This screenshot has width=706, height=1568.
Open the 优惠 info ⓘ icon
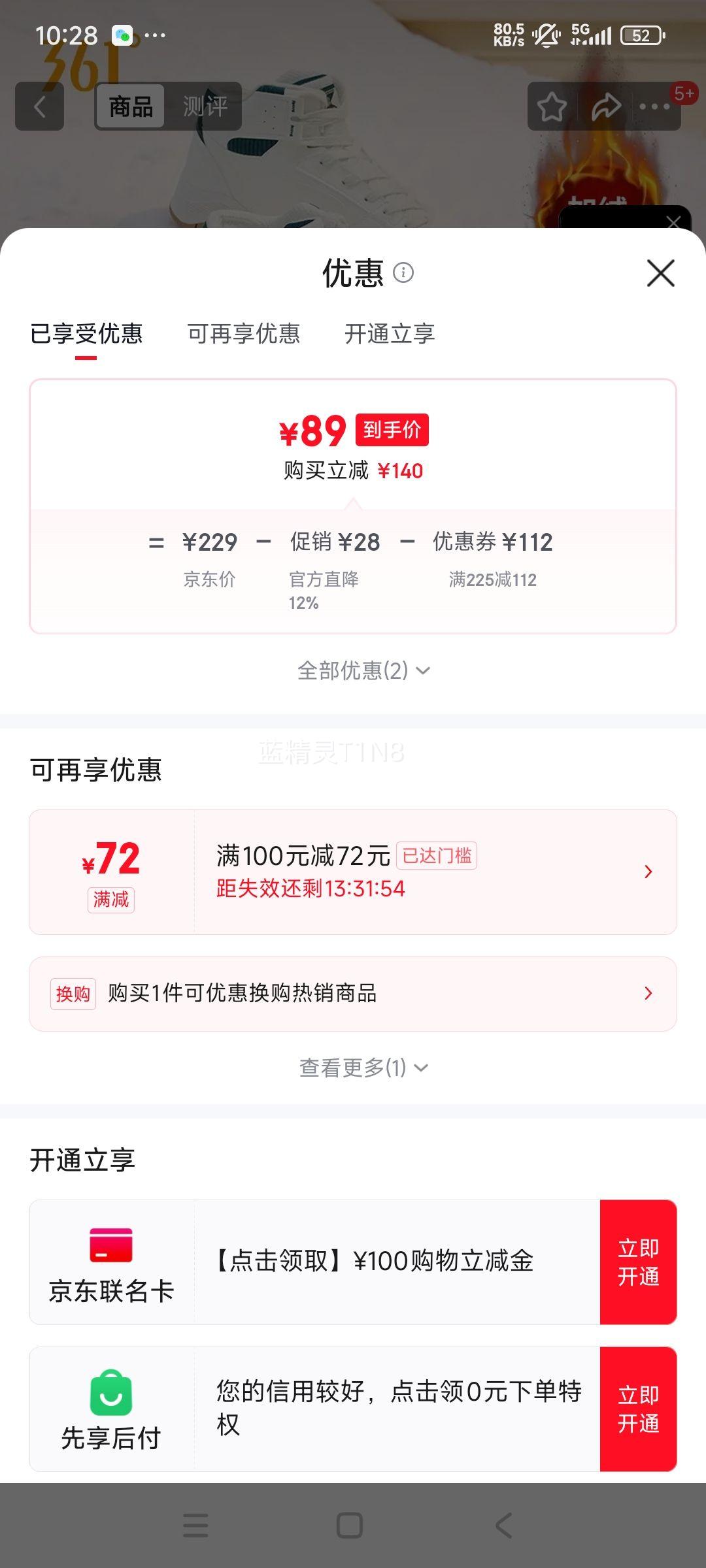point(405,273)
